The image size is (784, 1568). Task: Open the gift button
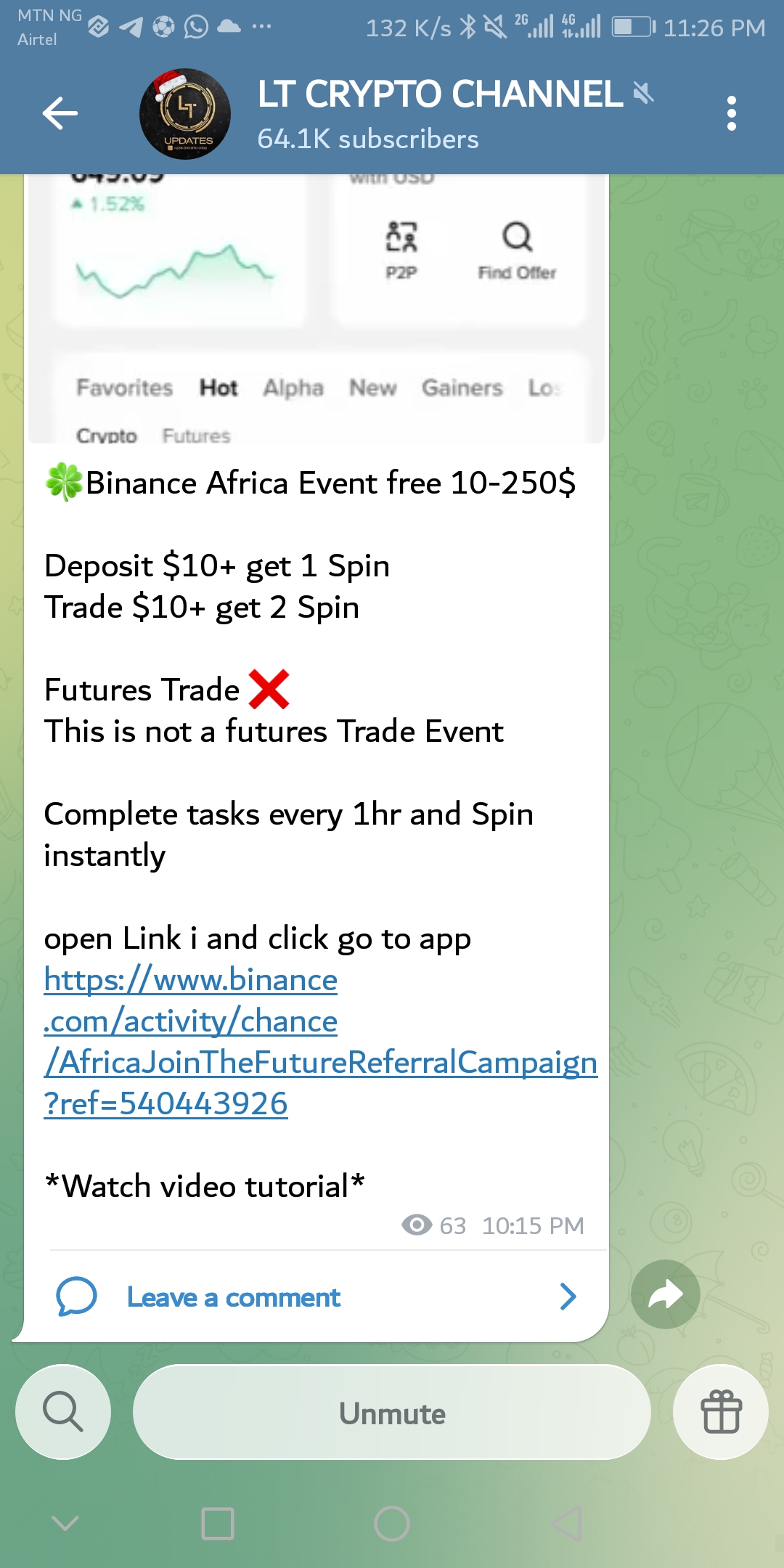[720, 1412]
